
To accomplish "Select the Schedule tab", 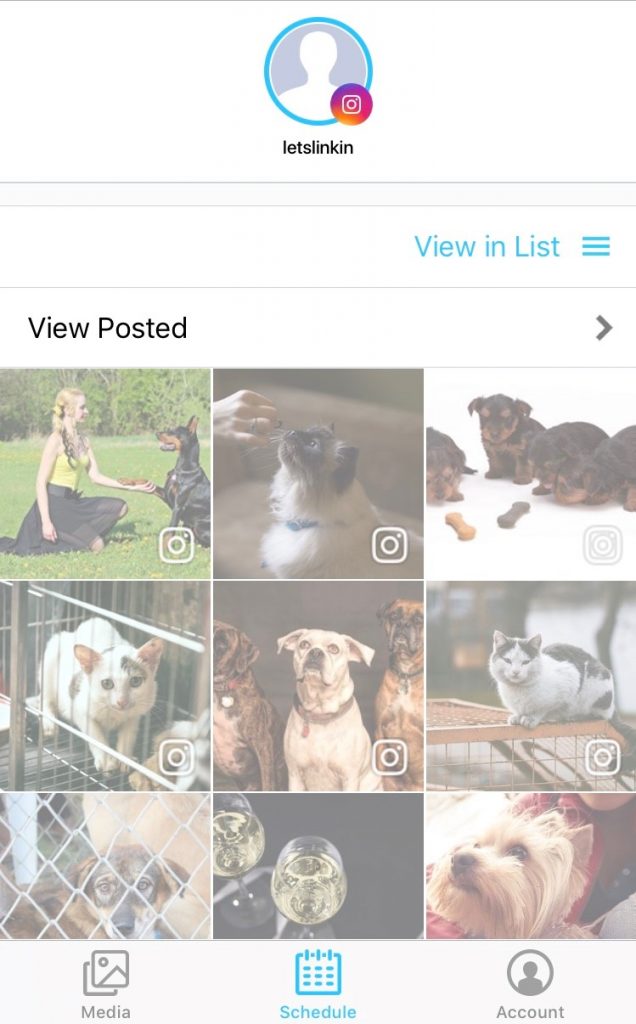I will pyautogui.click(x=318, y=984).
